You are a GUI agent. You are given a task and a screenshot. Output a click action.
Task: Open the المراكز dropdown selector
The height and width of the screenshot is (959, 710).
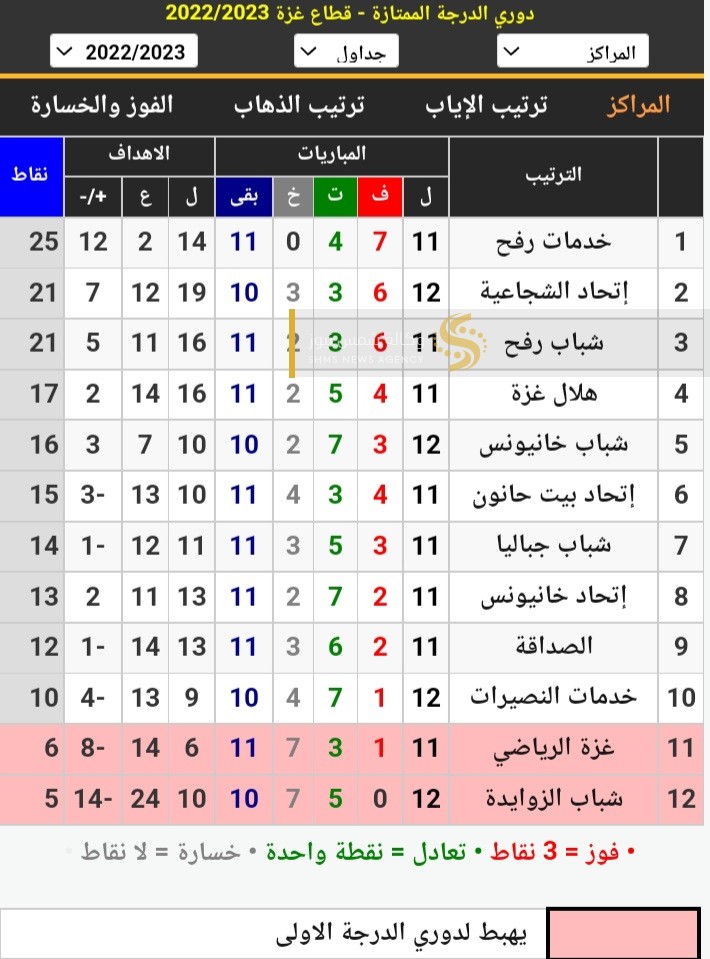573,51
